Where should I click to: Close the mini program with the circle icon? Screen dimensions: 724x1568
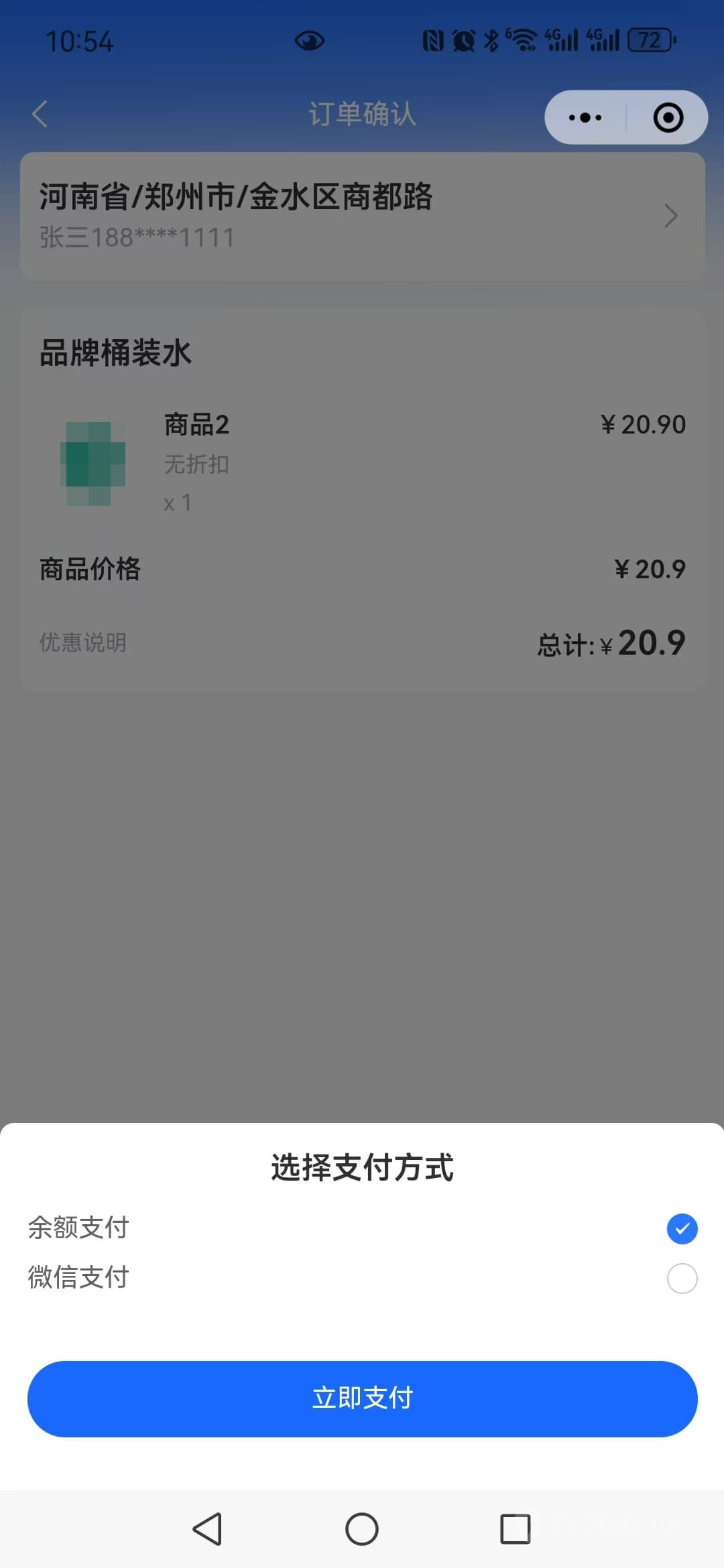tap(668, 117)
